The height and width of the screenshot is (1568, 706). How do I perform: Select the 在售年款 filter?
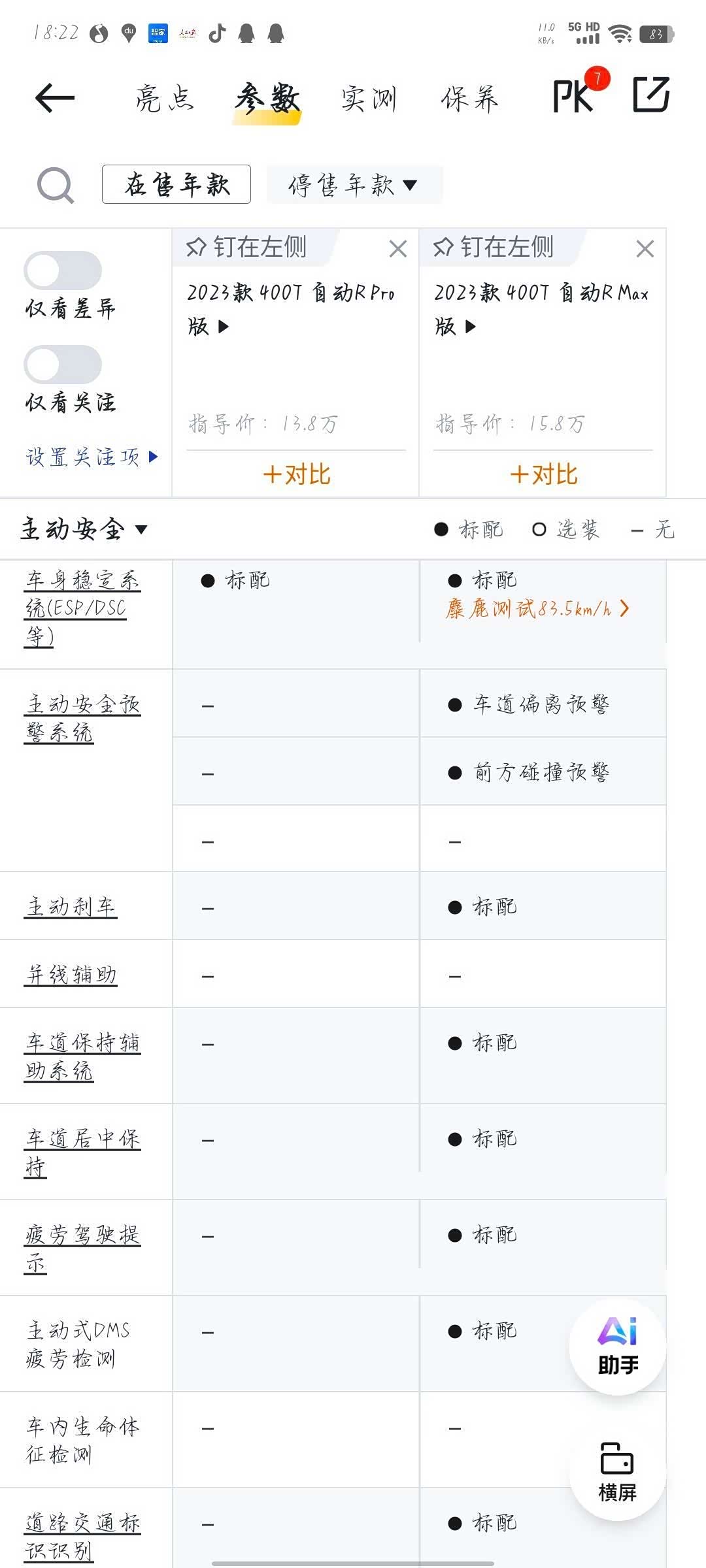pyautogui.click(x=176, y=185)
